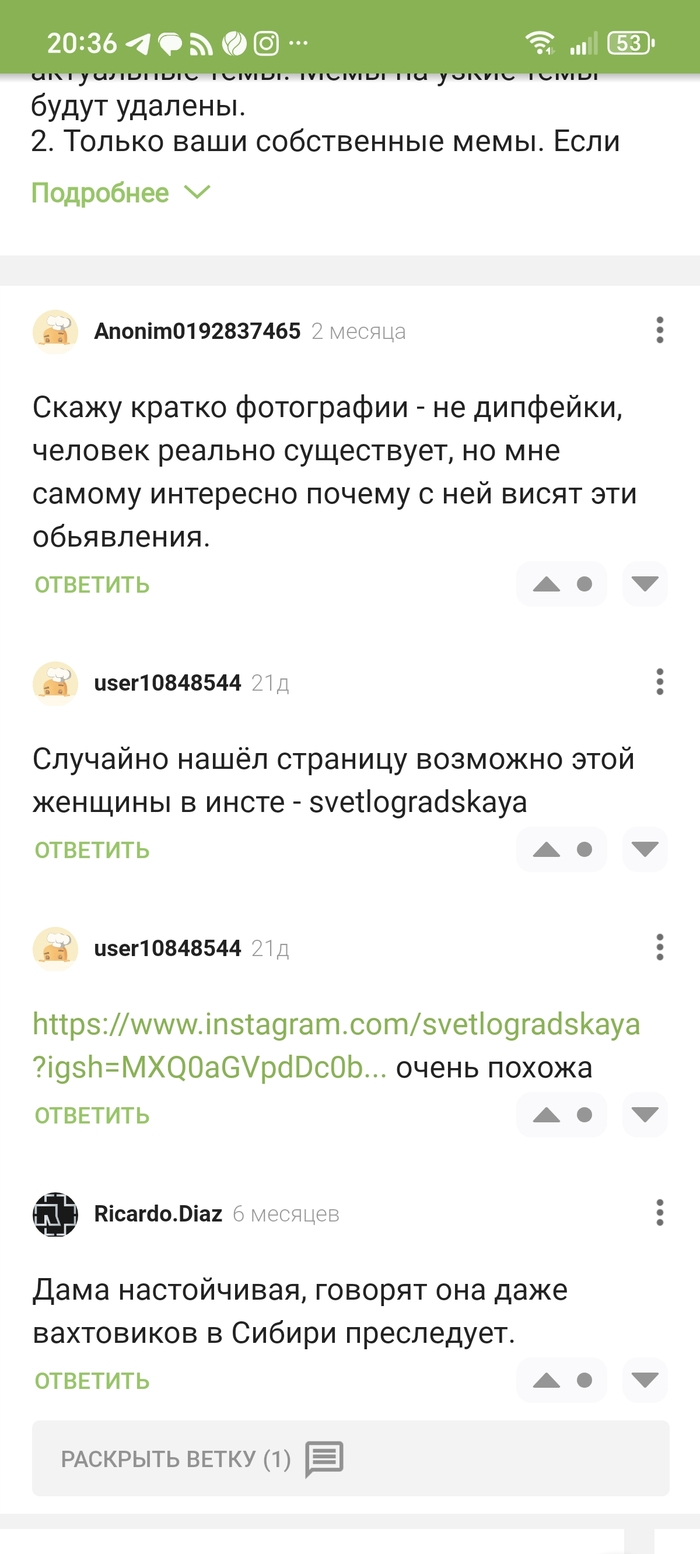Open overflow menu on Anonim0192837465's comment

pos(659,330)
